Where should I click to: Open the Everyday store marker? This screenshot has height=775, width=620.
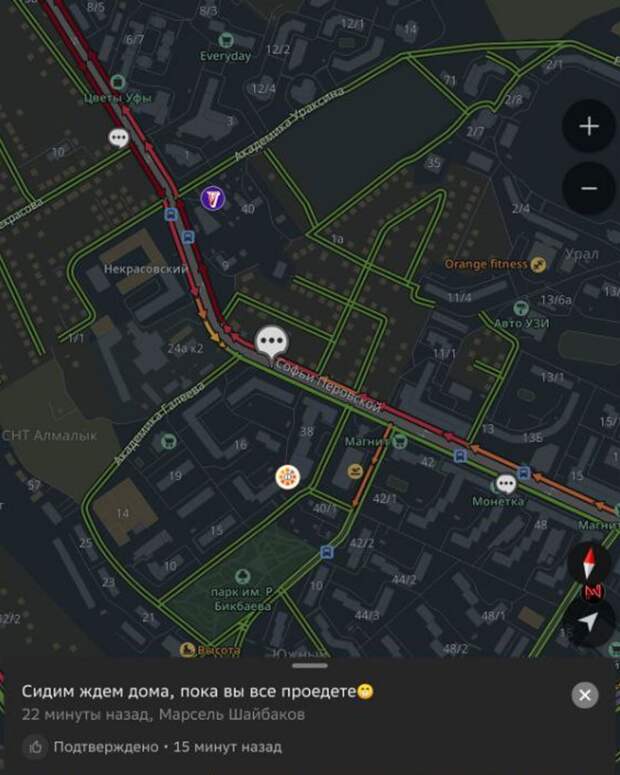(226, 40)
